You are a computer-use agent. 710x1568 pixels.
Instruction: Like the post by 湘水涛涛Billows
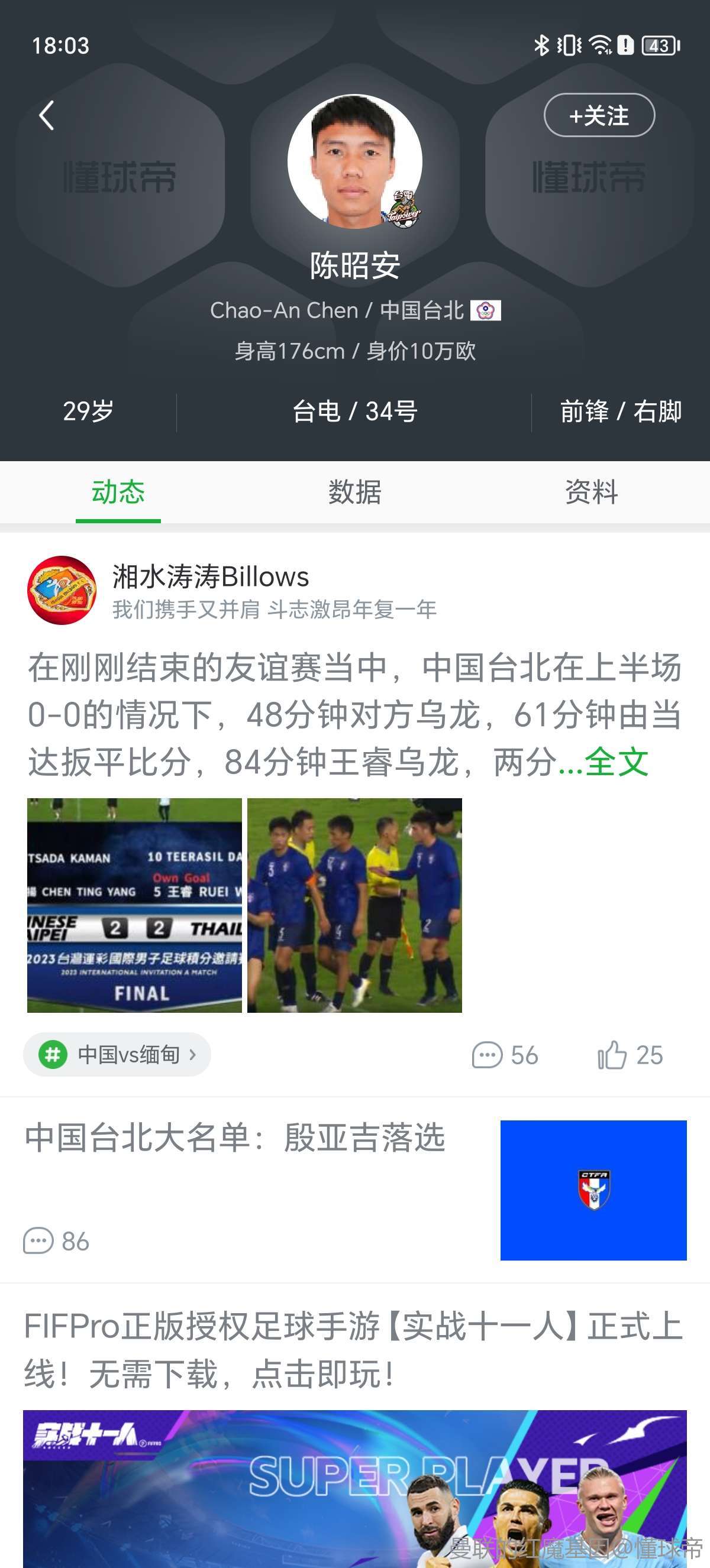[x=630, y=1055]
